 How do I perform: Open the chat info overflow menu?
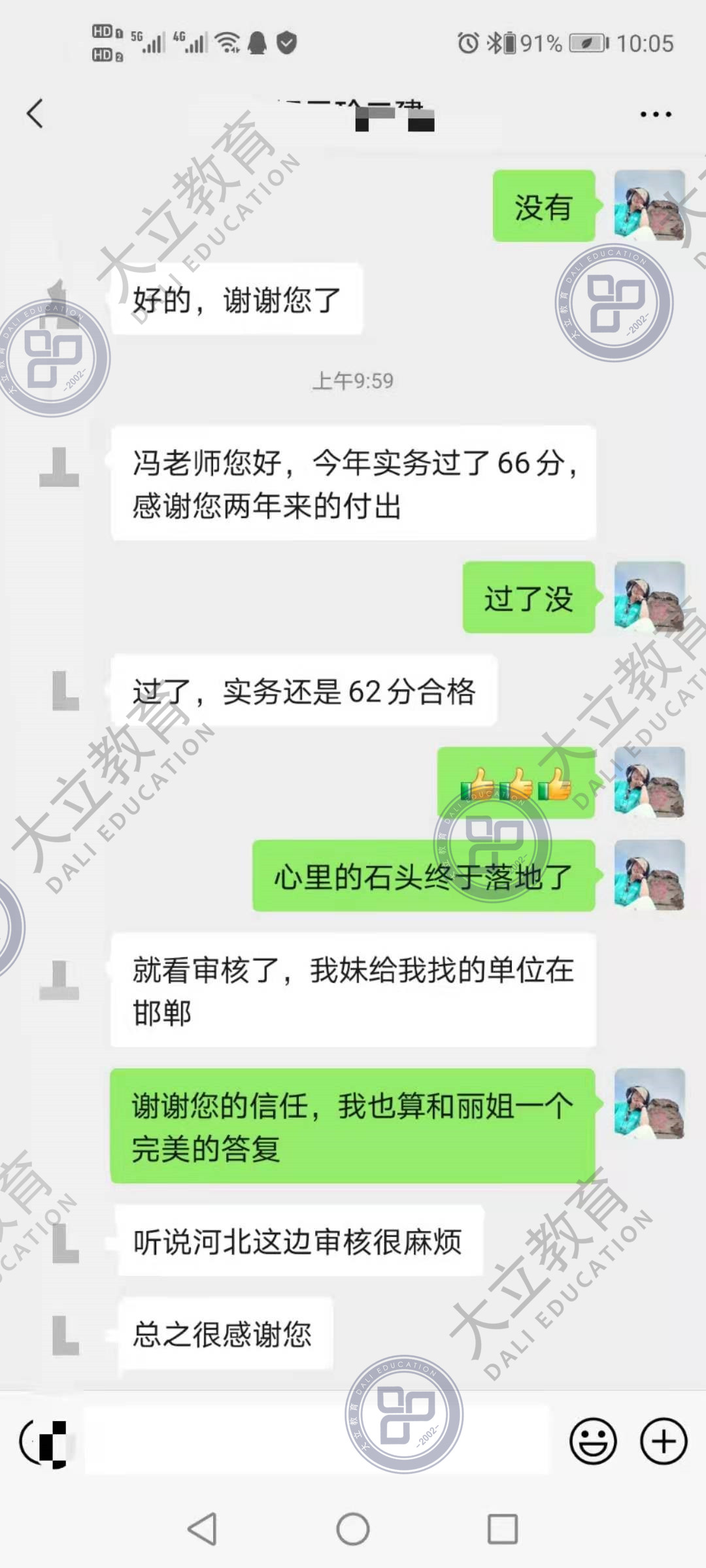[655, 114]
